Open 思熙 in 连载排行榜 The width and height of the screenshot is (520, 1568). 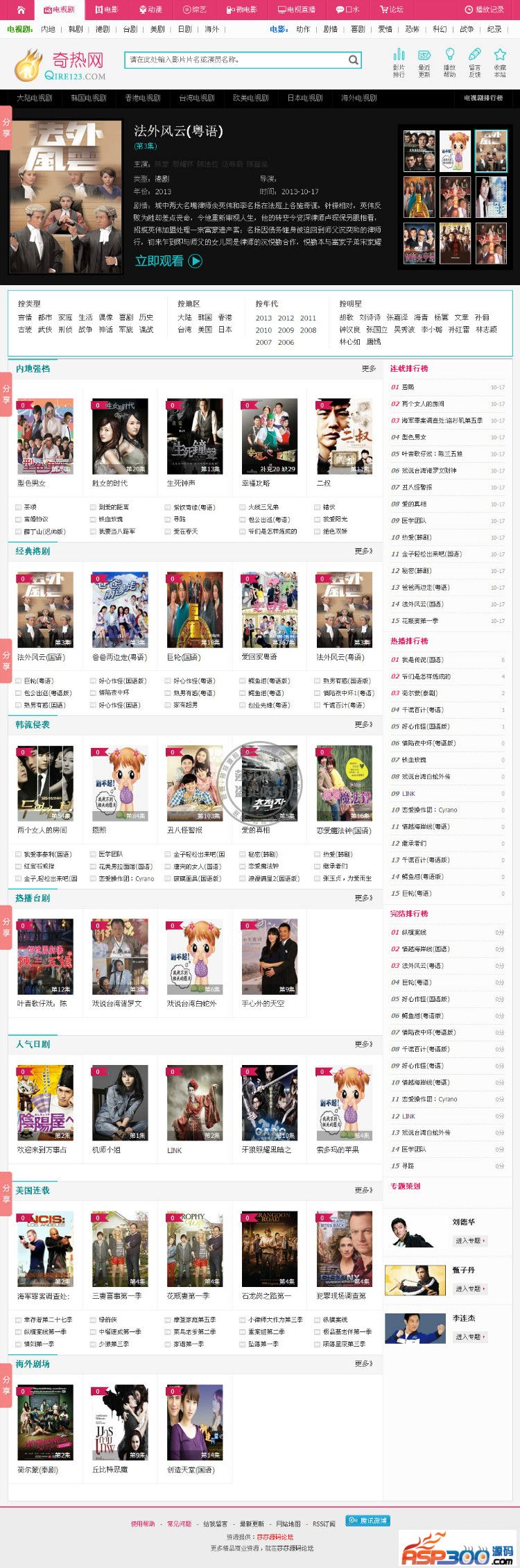[408, 387]
